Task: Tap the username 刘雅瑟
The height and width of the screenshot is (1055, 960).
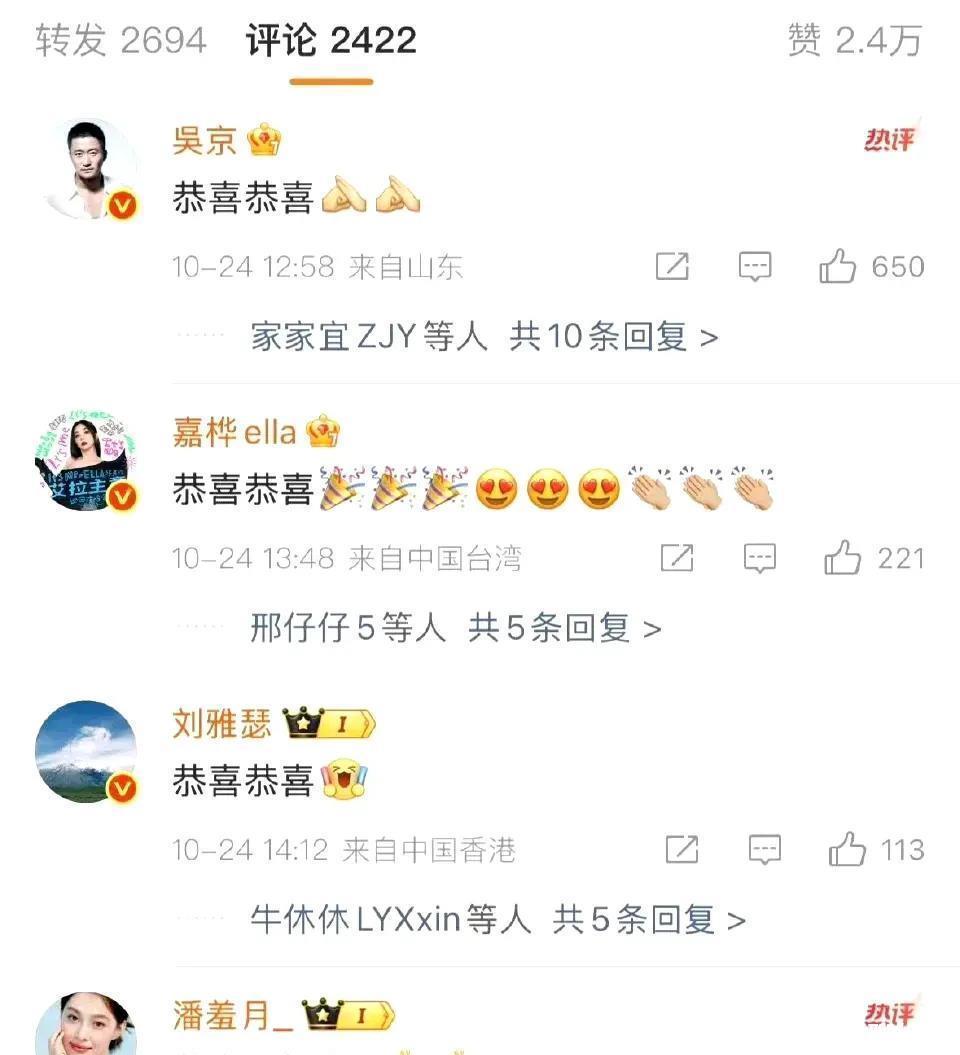Action: (x=221, y=724)
